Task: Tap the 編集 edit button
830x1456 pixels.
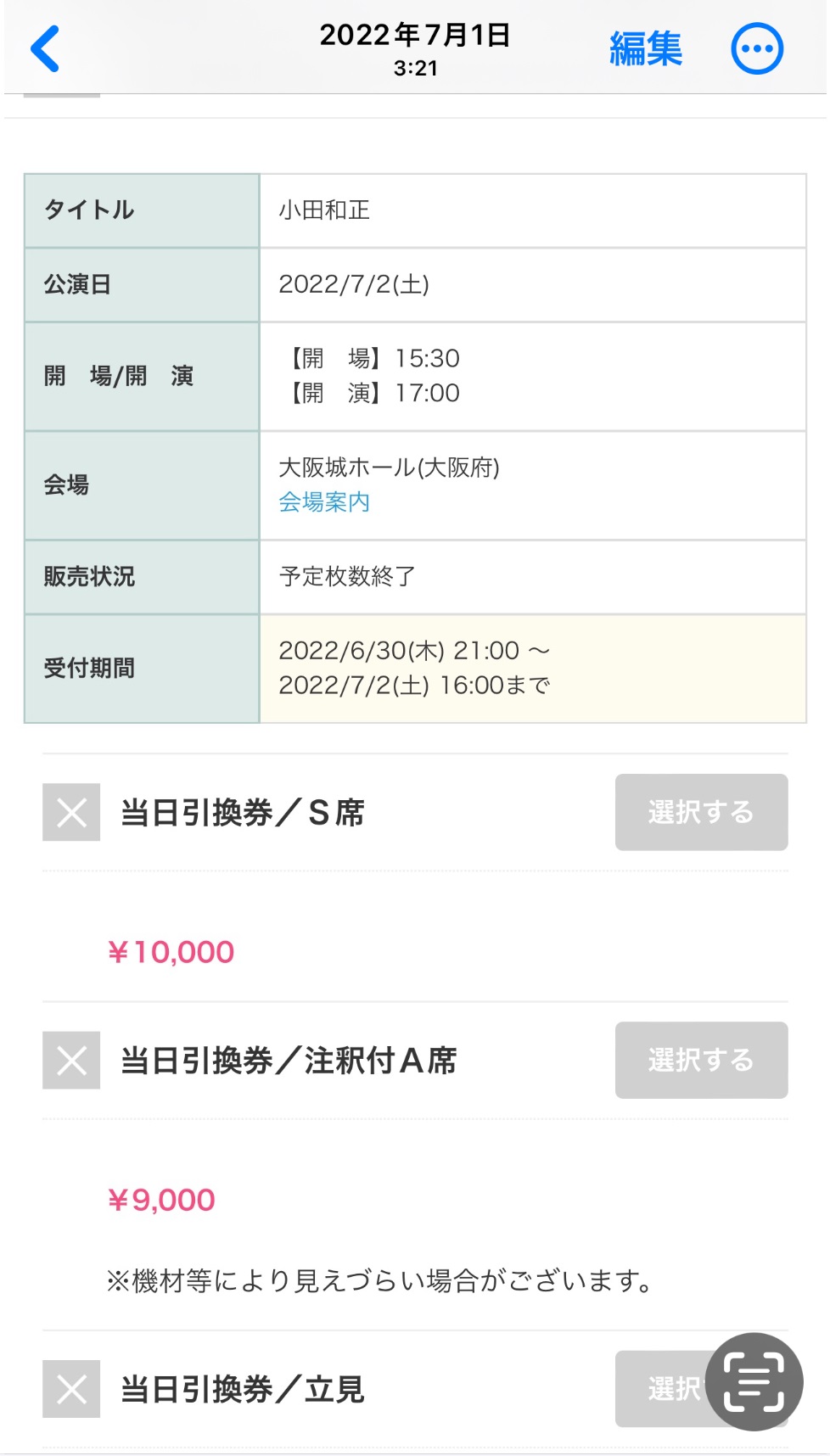Action: [x=645, y=49]
